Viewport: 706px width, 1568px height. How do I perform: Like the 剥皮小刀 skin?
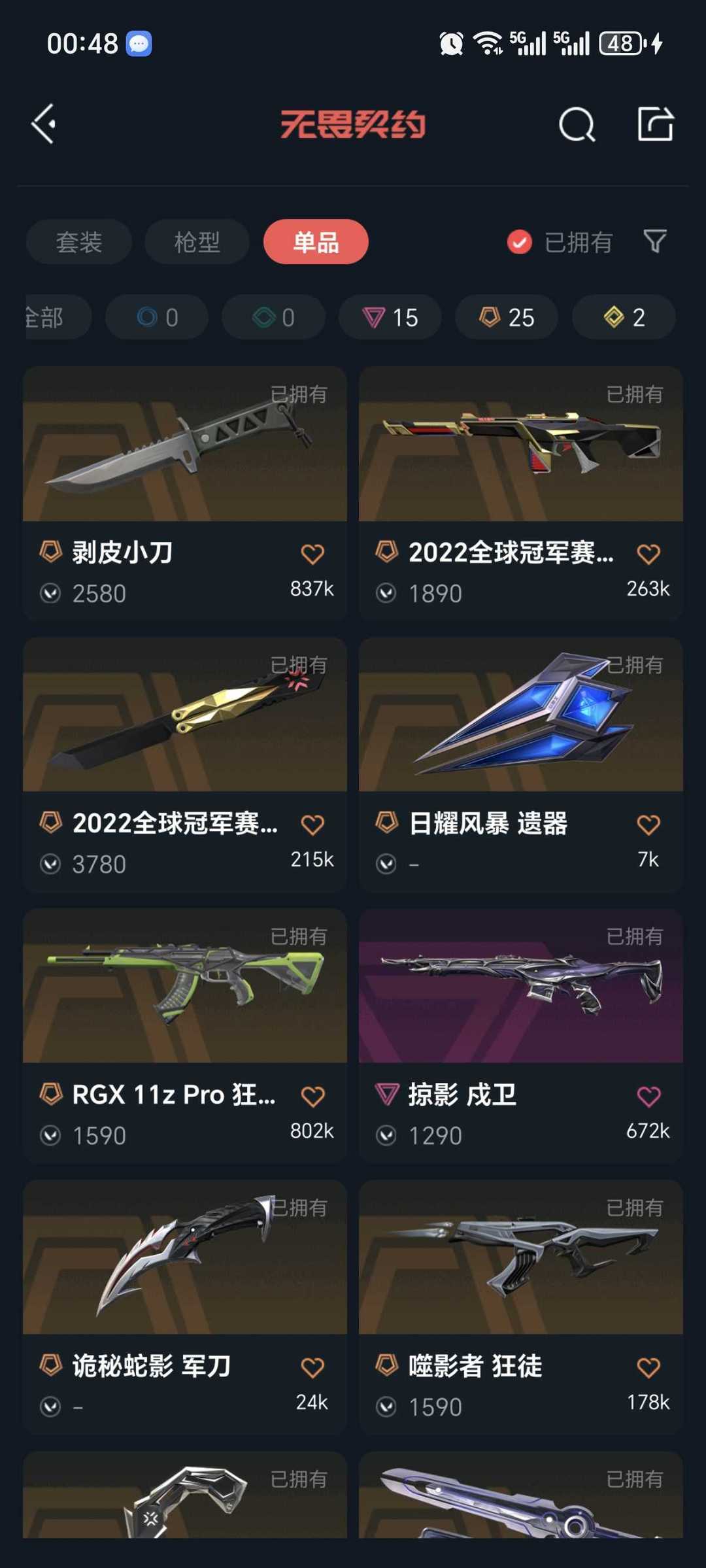[x=312, y=554]
